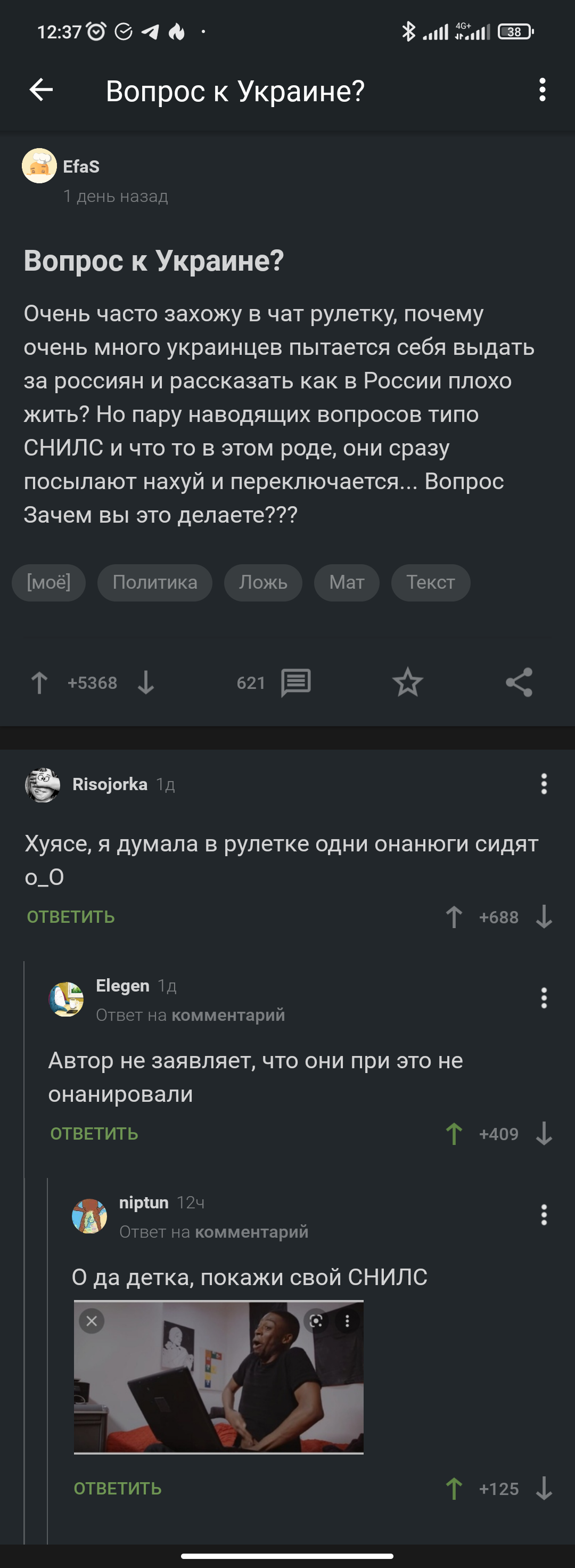
Task: Open options for Elegen's comment
Action: [x=544, y=998]
